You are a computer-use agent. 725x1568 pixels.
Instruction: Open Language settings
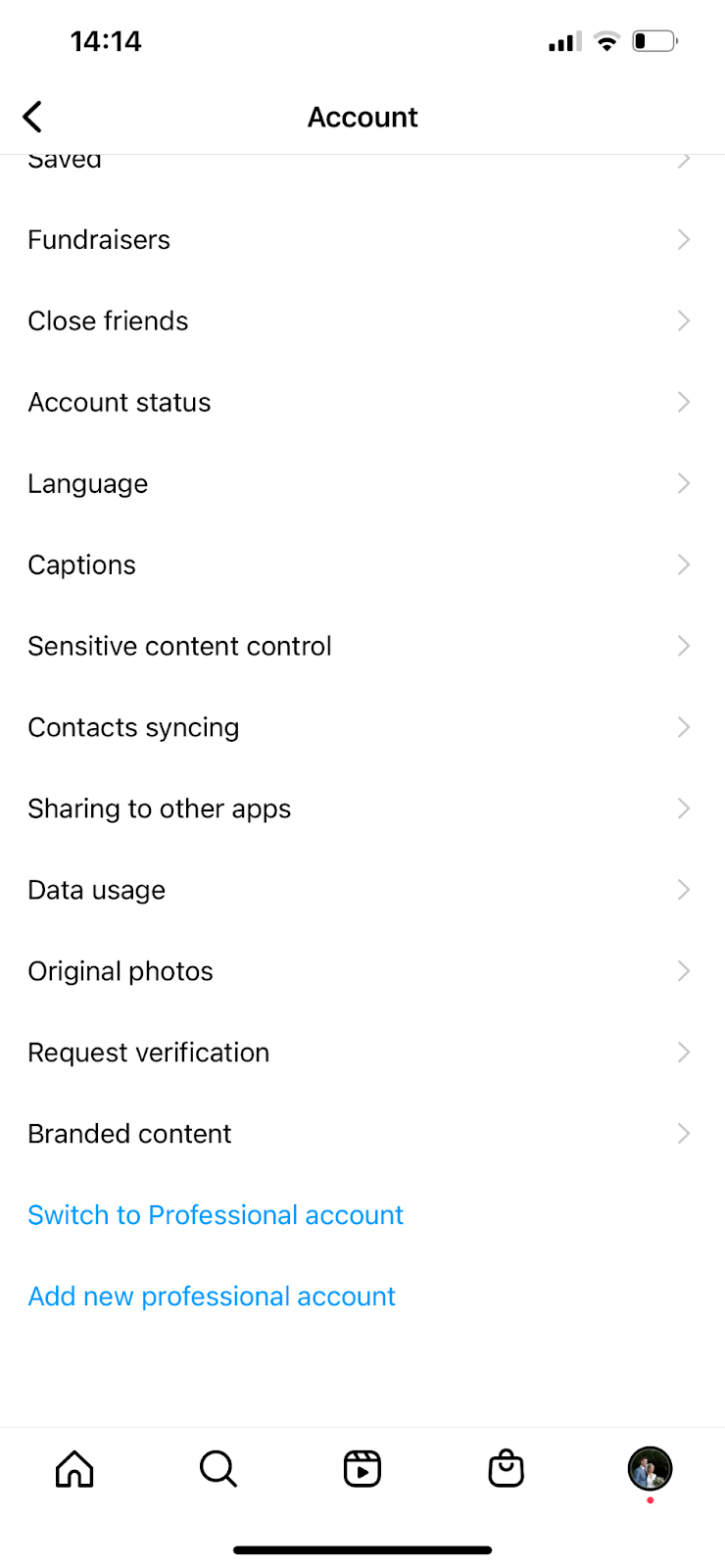pos(88,484)
